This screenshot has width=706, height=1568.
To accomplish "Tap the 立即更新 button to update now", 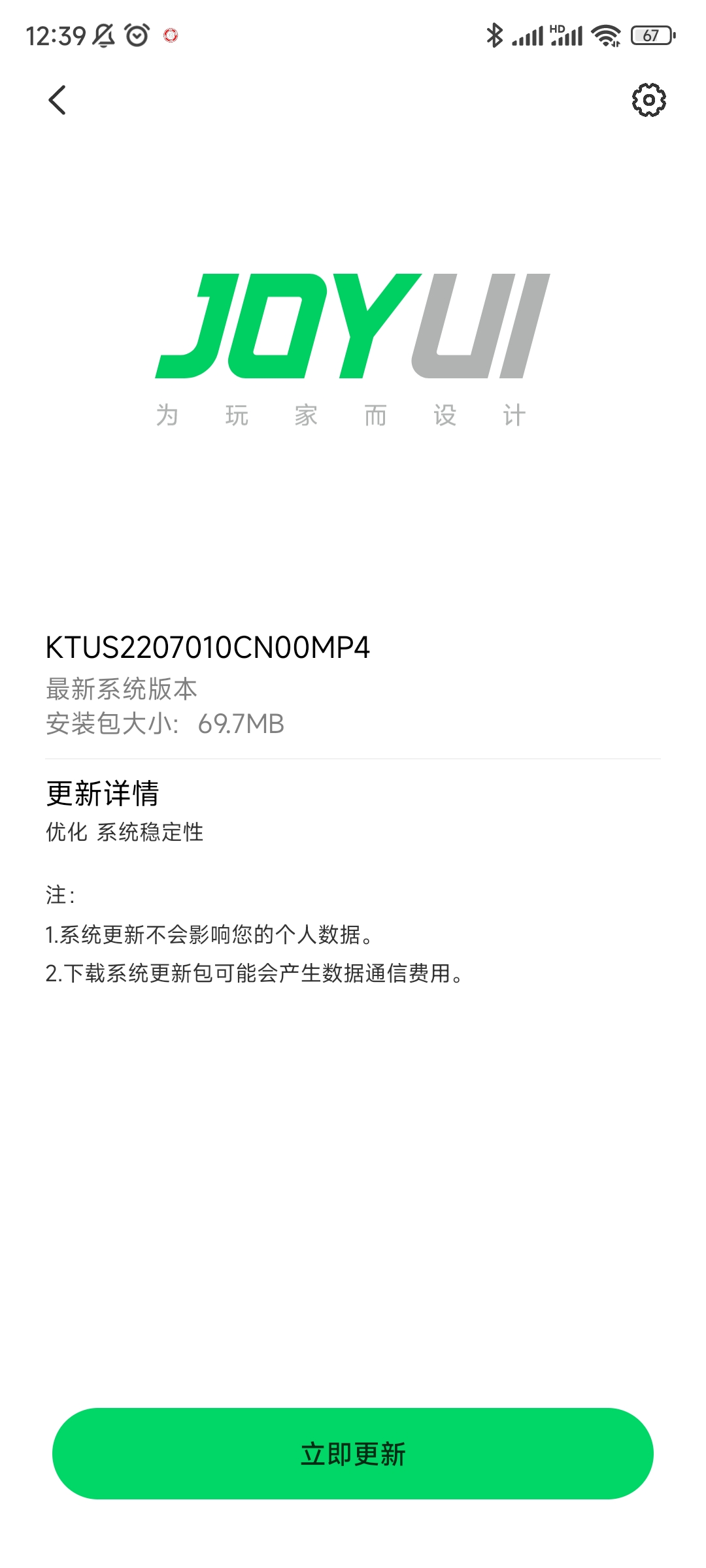I will point(353,1454).
